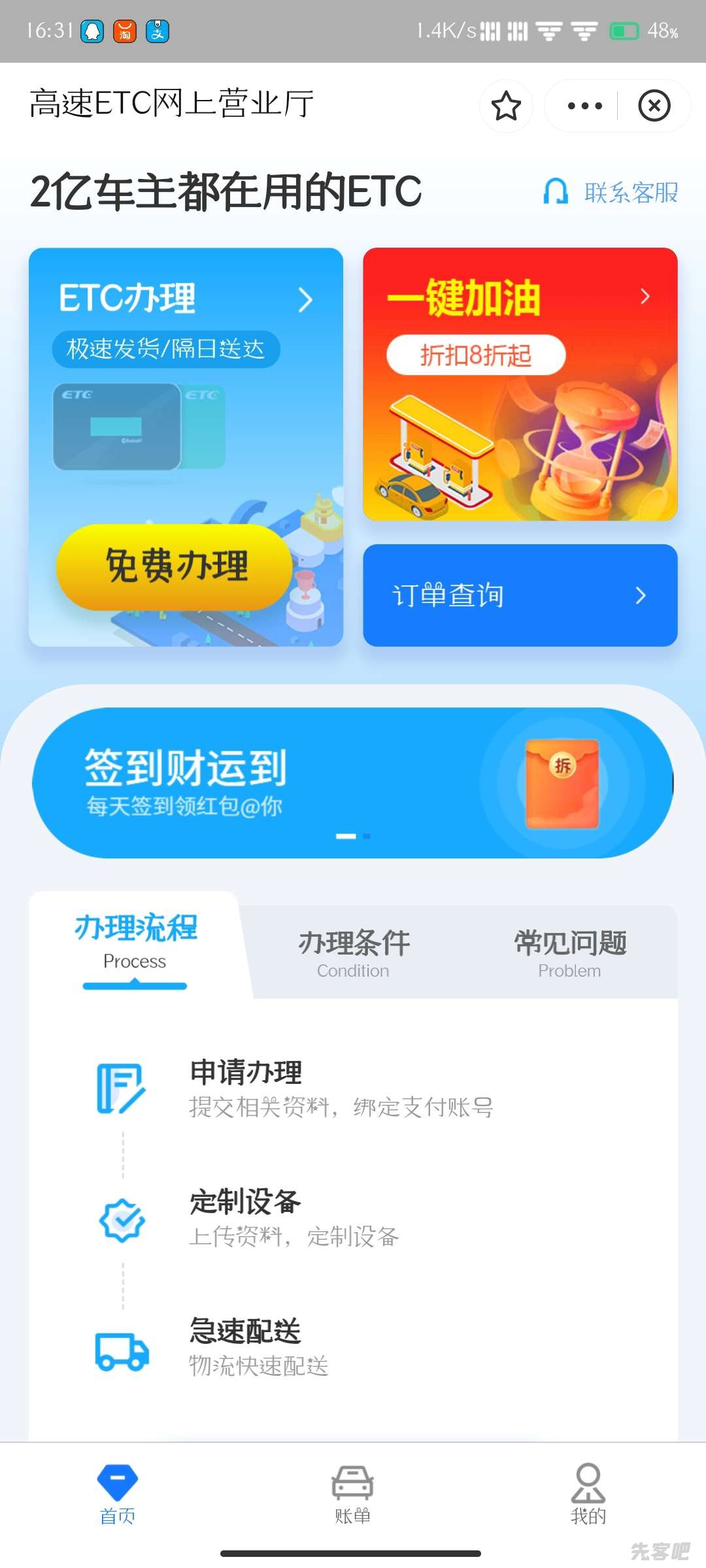Favorite this mini program with the star

tap(506, 106)
